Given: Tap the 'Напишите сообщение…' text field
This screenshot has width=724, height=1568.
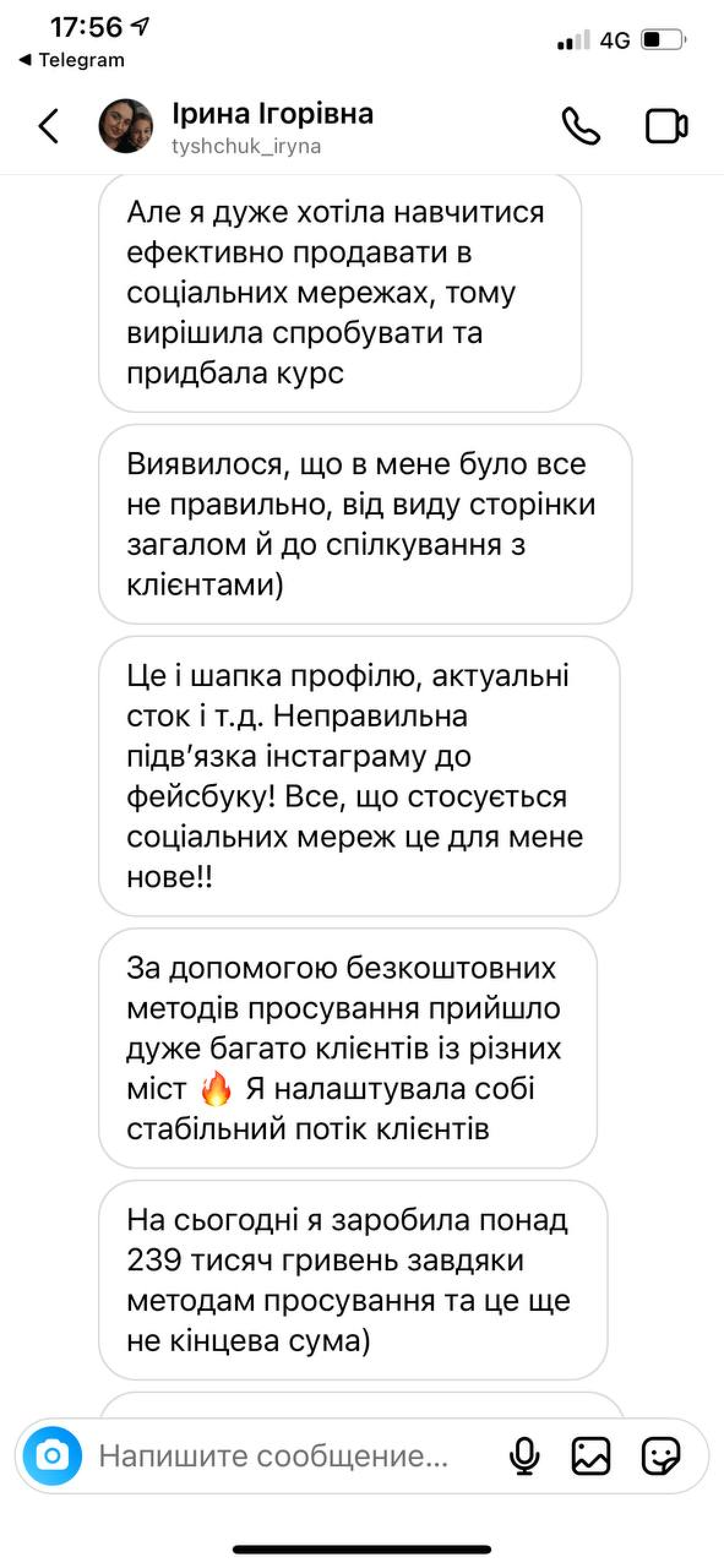Looking at the screenshot, I should coord(288,1457).
